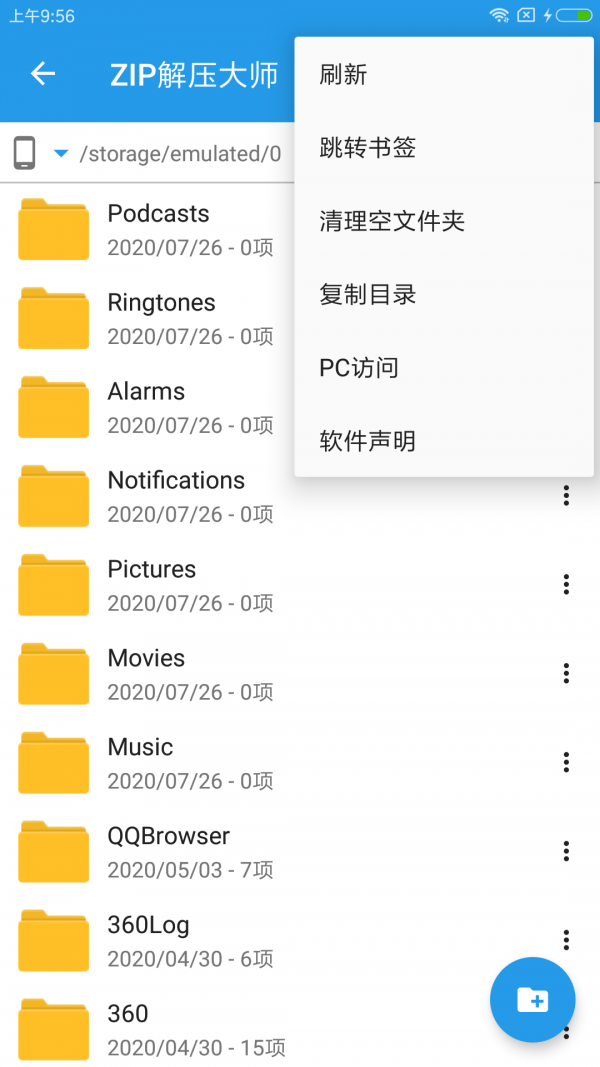
Task: Tap 清理空文件夹 menu option
Action: [x=392, y=221]
